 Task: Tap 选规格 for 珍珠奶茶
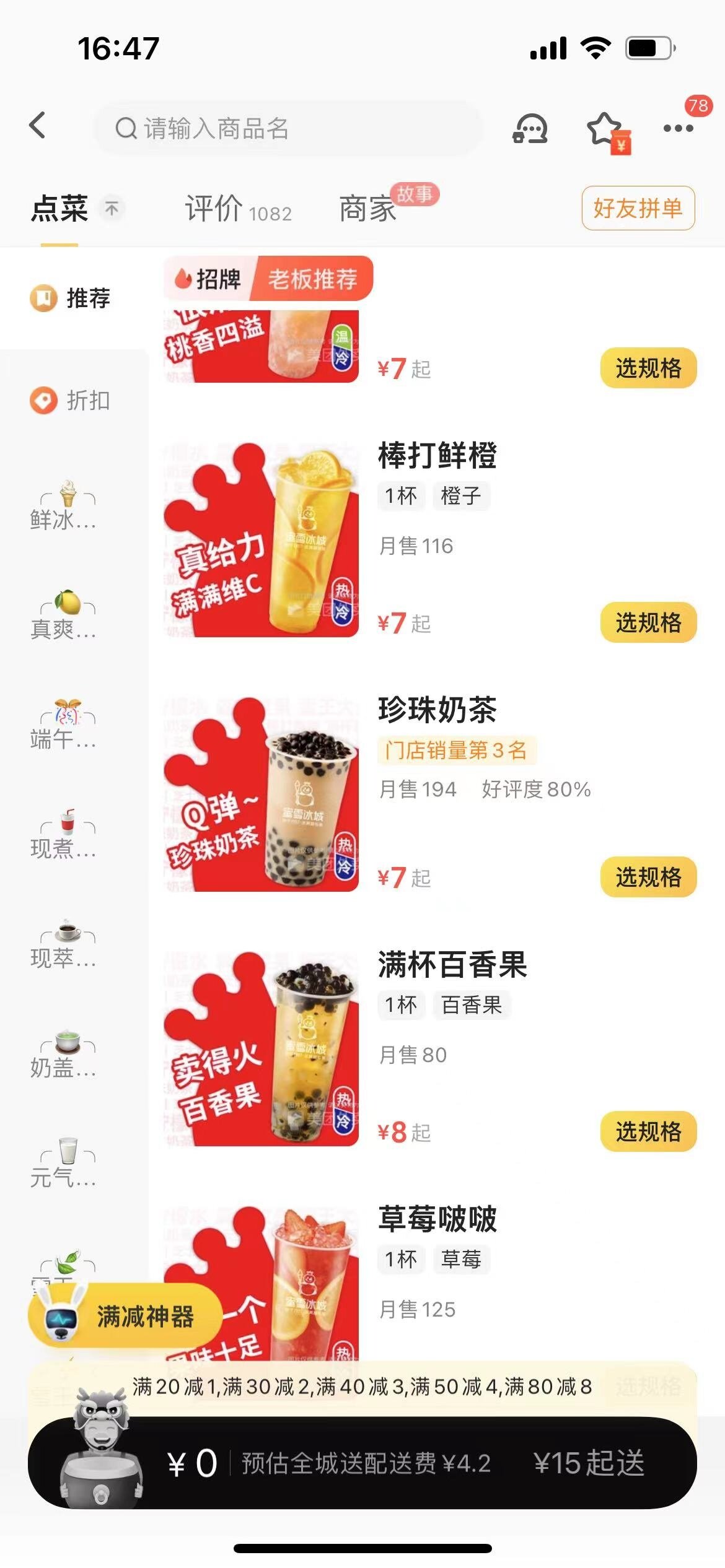tap(647, 878)
